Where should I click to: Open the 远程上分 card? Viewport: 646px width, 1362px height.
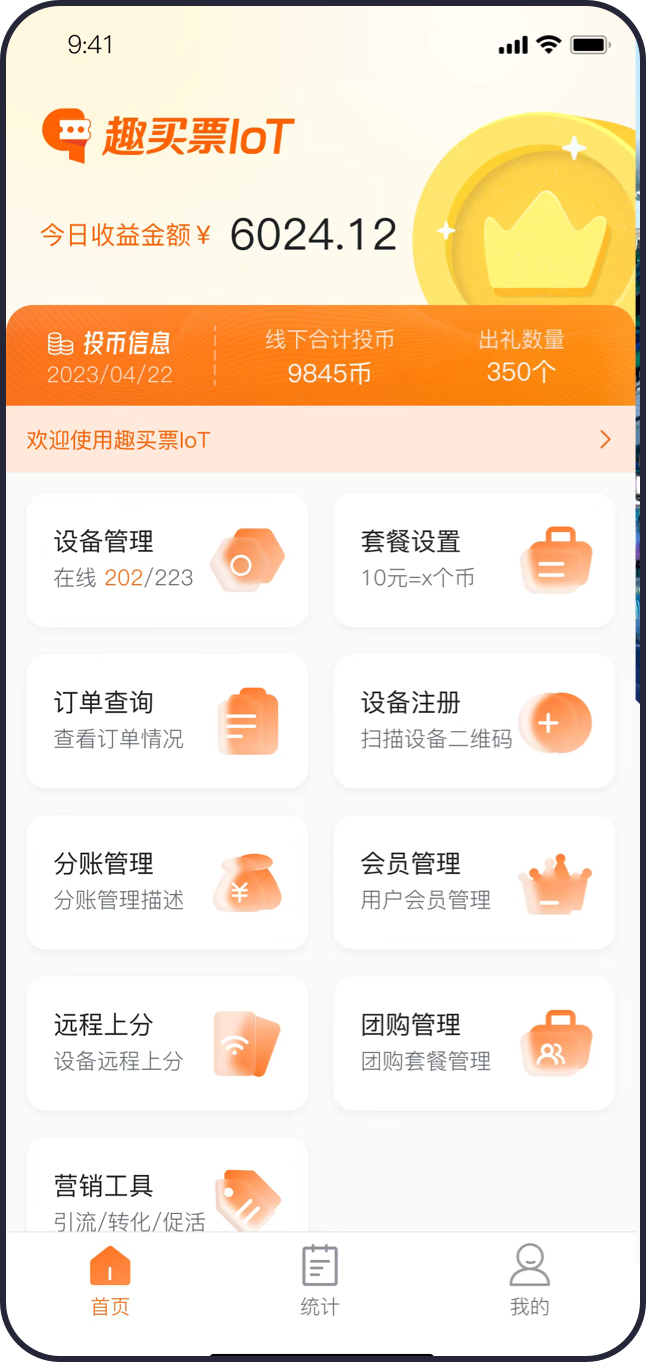(x=167, y=1043)
